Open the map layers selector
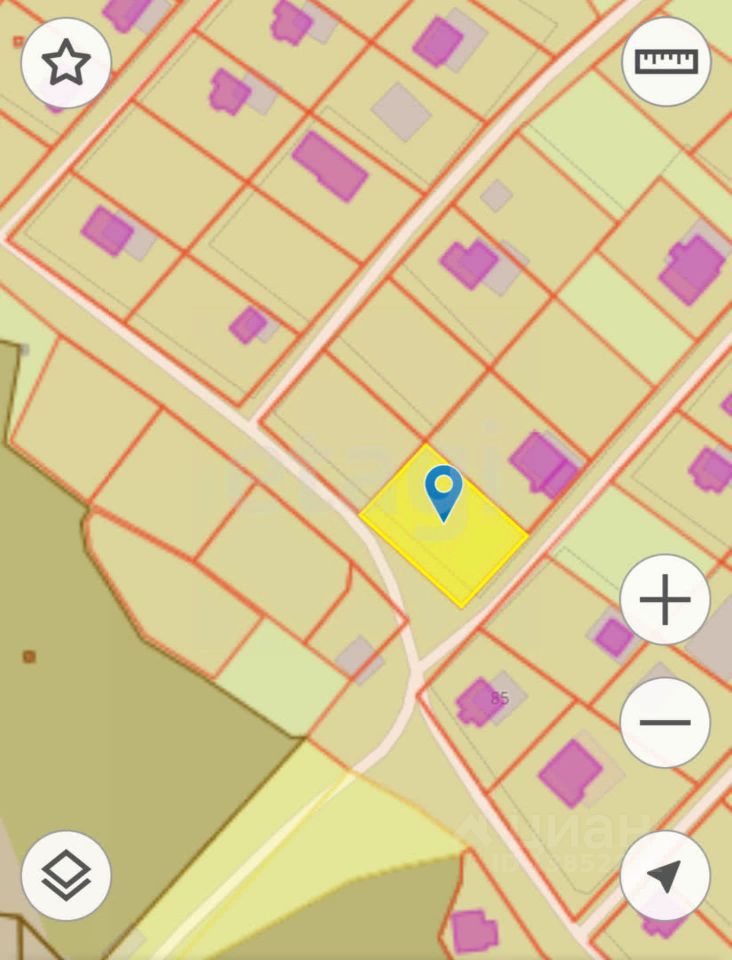 [x=66, y=875]
